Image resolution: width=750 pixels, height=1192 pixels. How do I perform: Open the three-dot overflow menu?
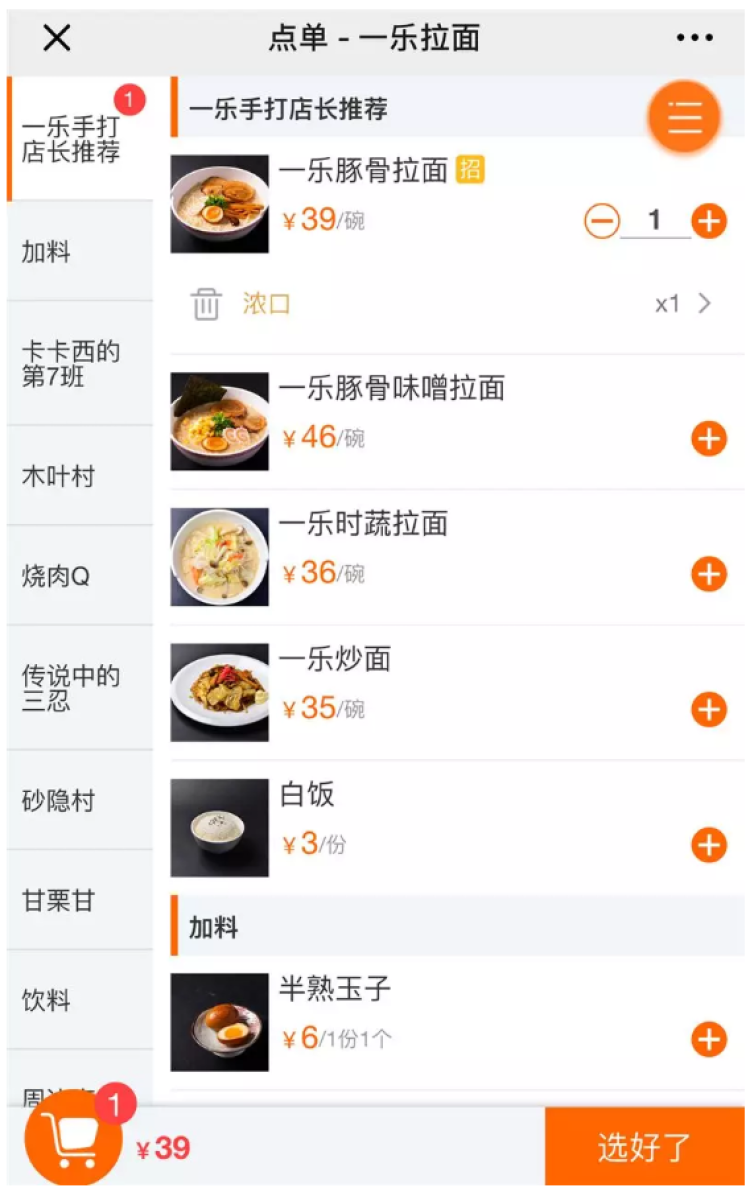coord(694,38)
